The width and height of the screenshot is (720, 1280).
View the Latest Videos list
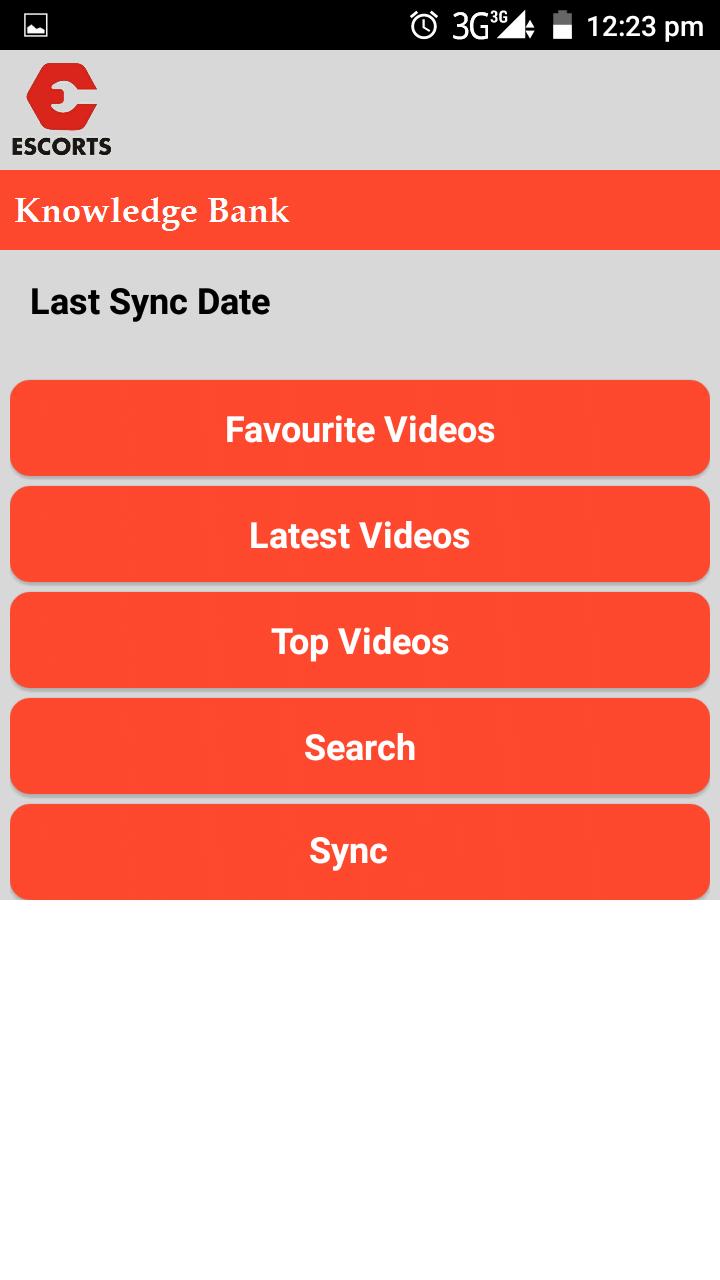[x=360, y=535]
